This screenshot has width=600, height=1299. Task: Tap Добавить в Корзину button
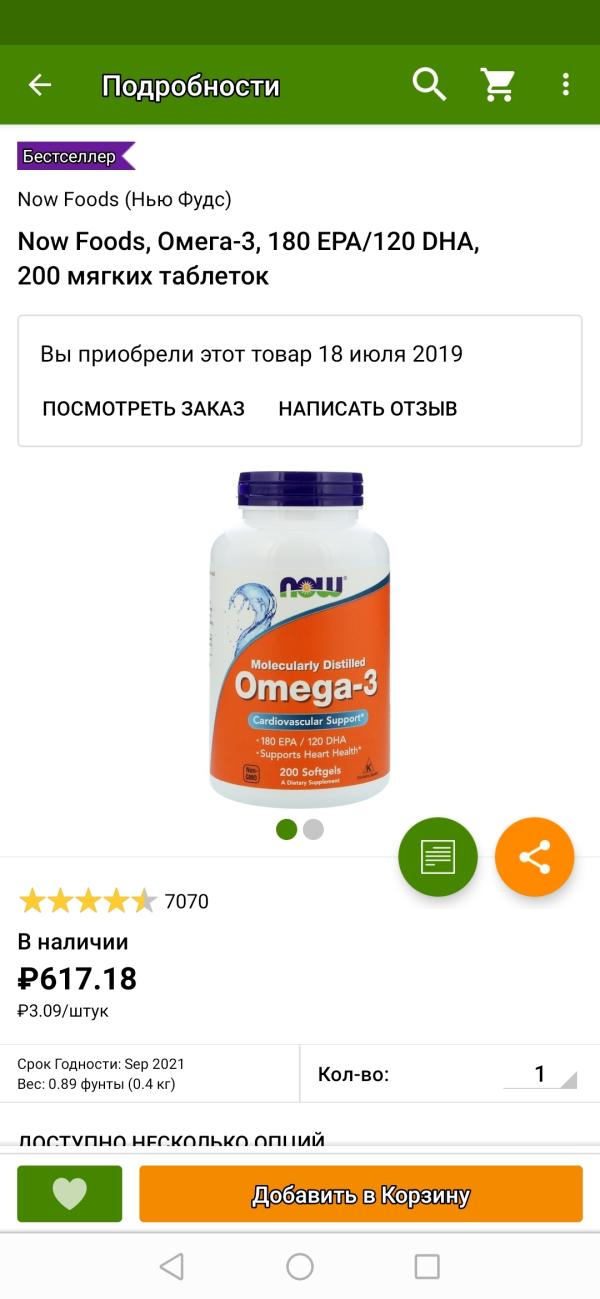(x=360, y=1194)
